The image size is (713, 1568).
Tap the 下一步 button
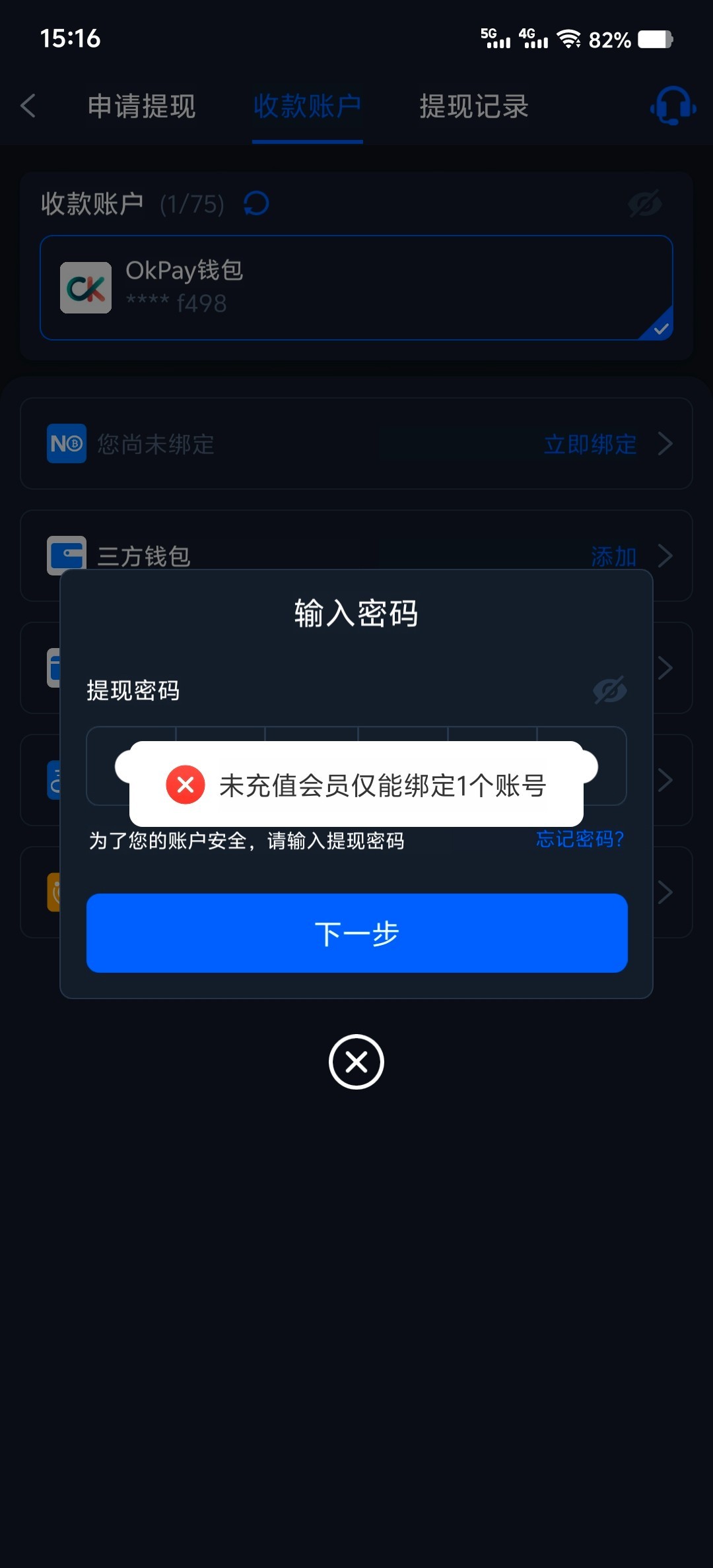tap(356, 932)
